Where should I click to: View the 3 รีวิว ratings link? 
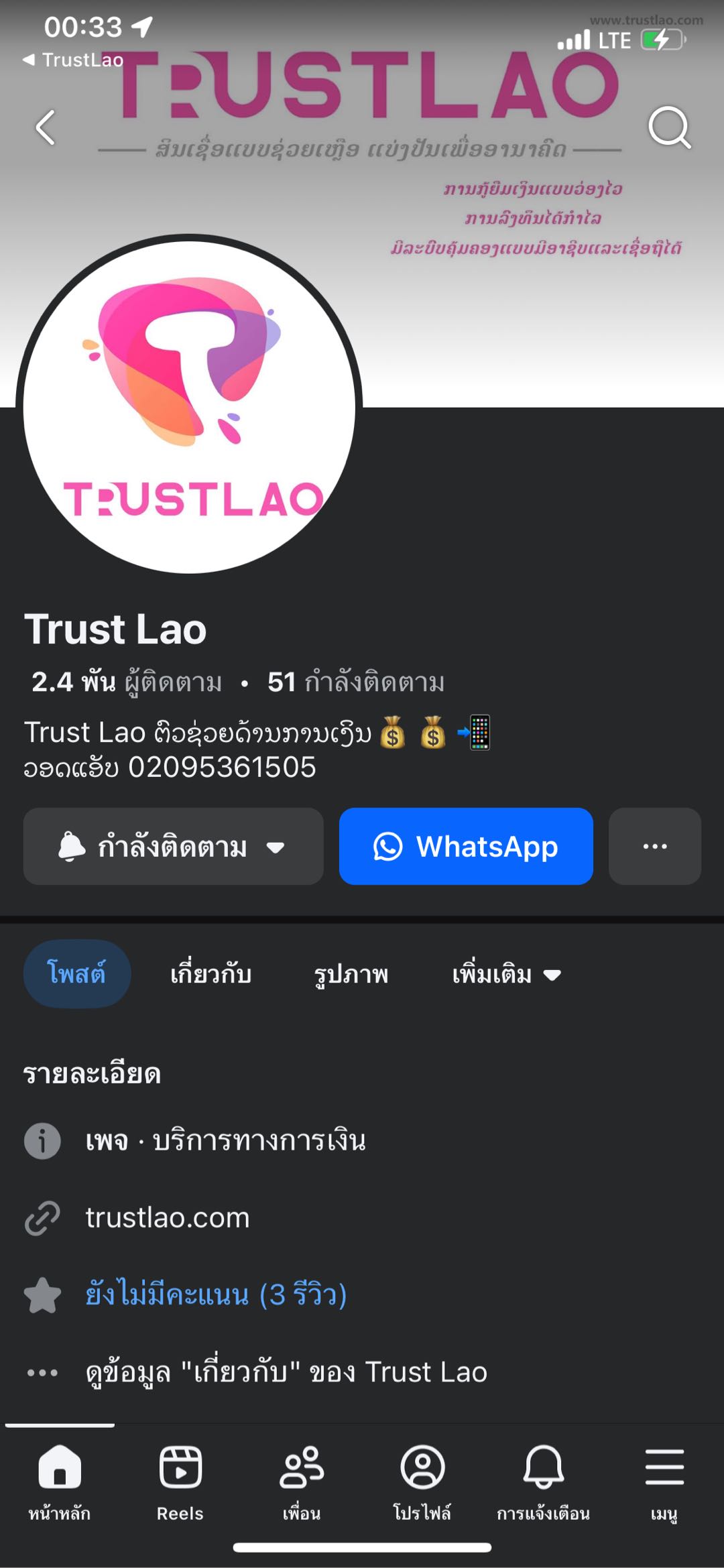pyautogui.click(x=216, y=1294)
